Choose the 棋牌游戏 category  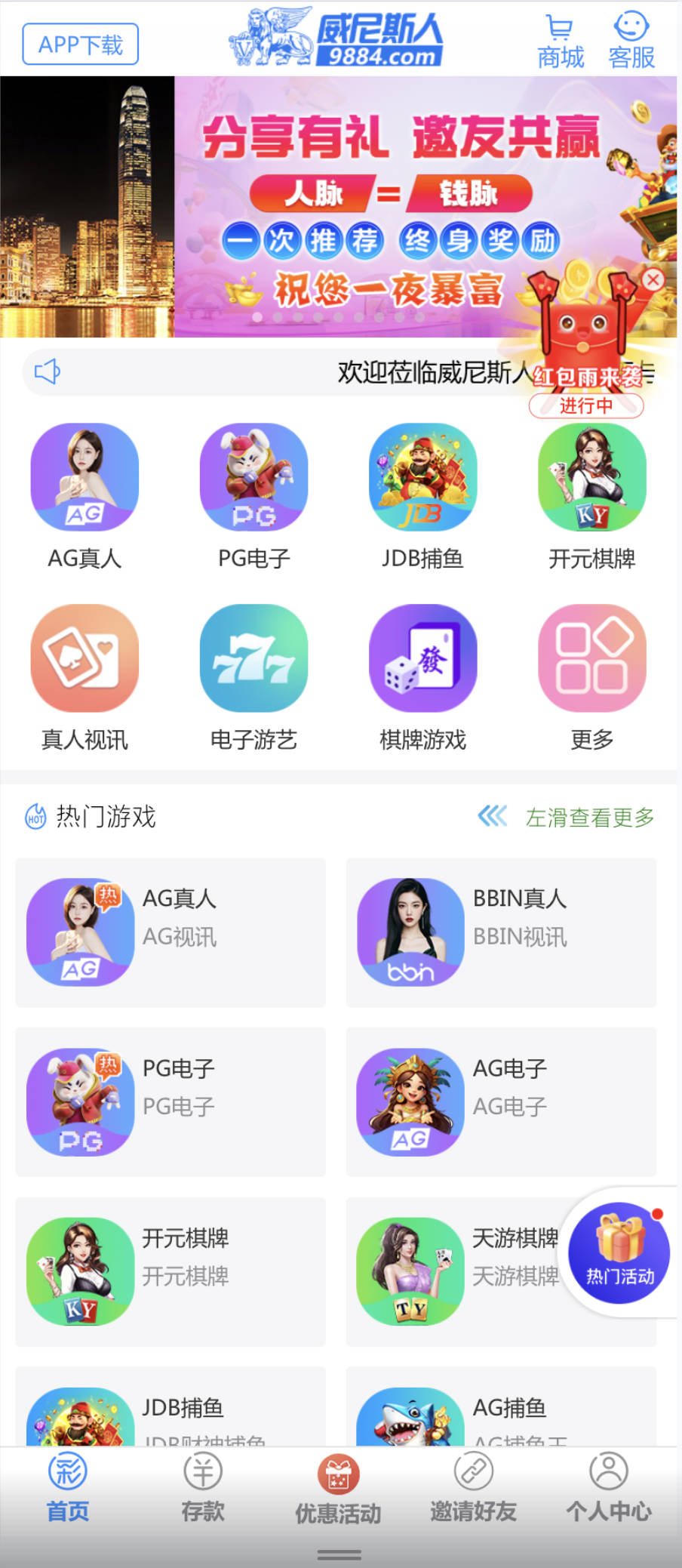click(422, 676)
